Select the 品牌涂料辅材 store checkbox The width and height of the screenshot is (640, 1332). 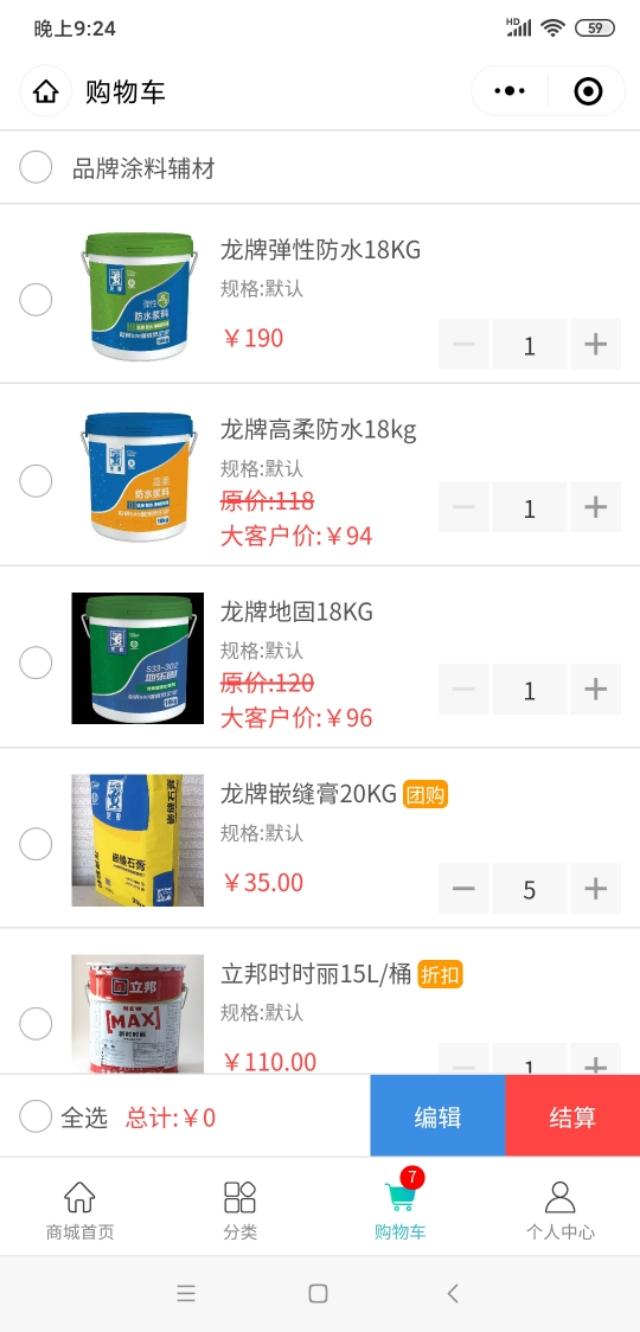(36, 167)
